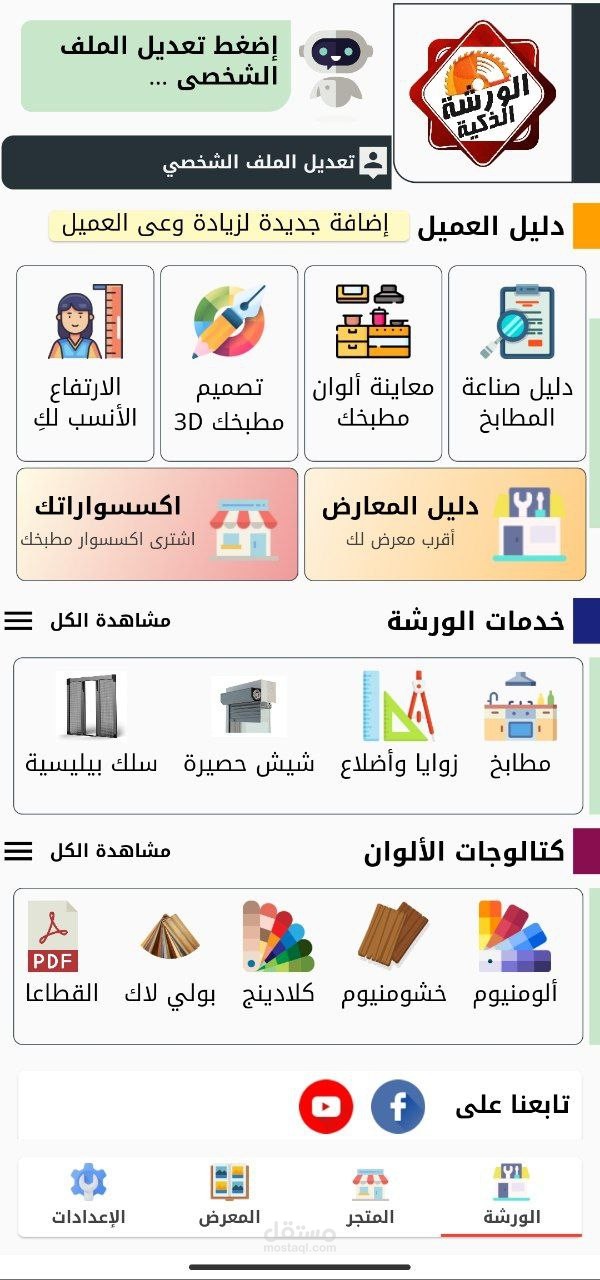Image resolution: width=600 pixels, height=1280 pixels.
Task: View all كتالوجات الألوان
Action: (x=88, y=851)
